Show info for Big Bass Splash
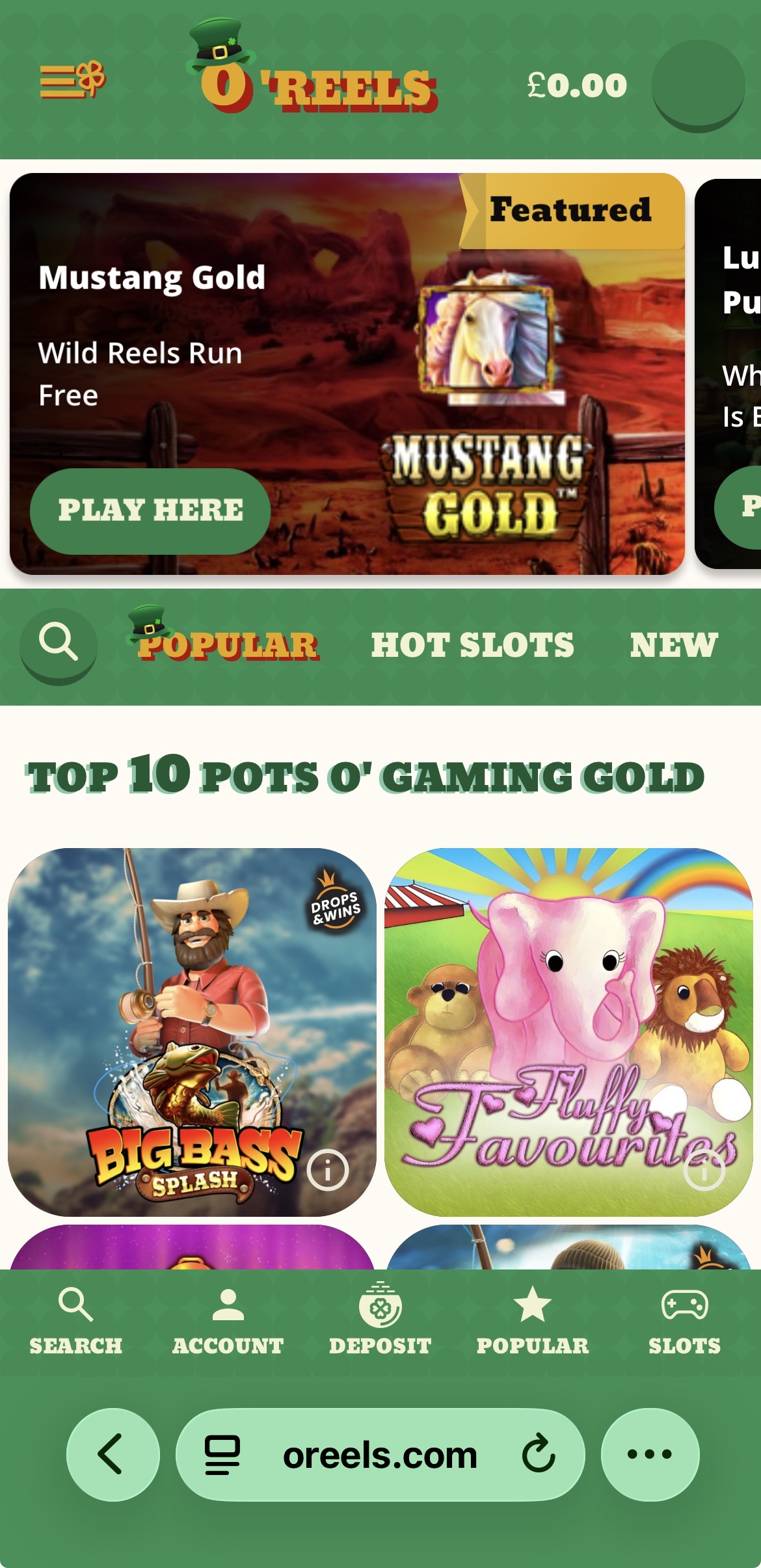The height and width of the screenshot is (1568, 761). [328, 1170]
